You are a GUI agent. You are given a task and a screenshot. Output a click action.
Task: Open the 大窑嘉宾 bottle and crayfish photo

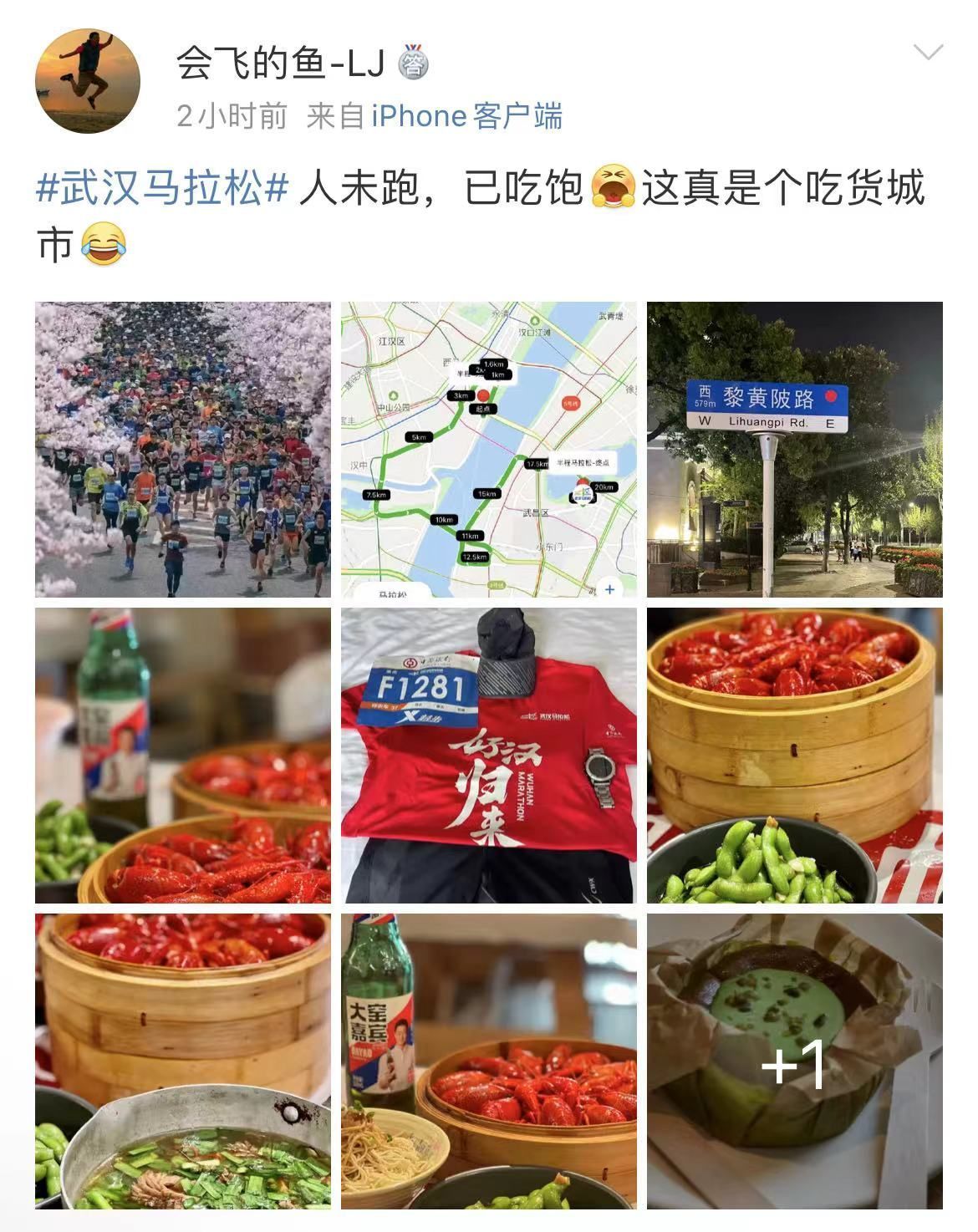[x=489, y=1061]
